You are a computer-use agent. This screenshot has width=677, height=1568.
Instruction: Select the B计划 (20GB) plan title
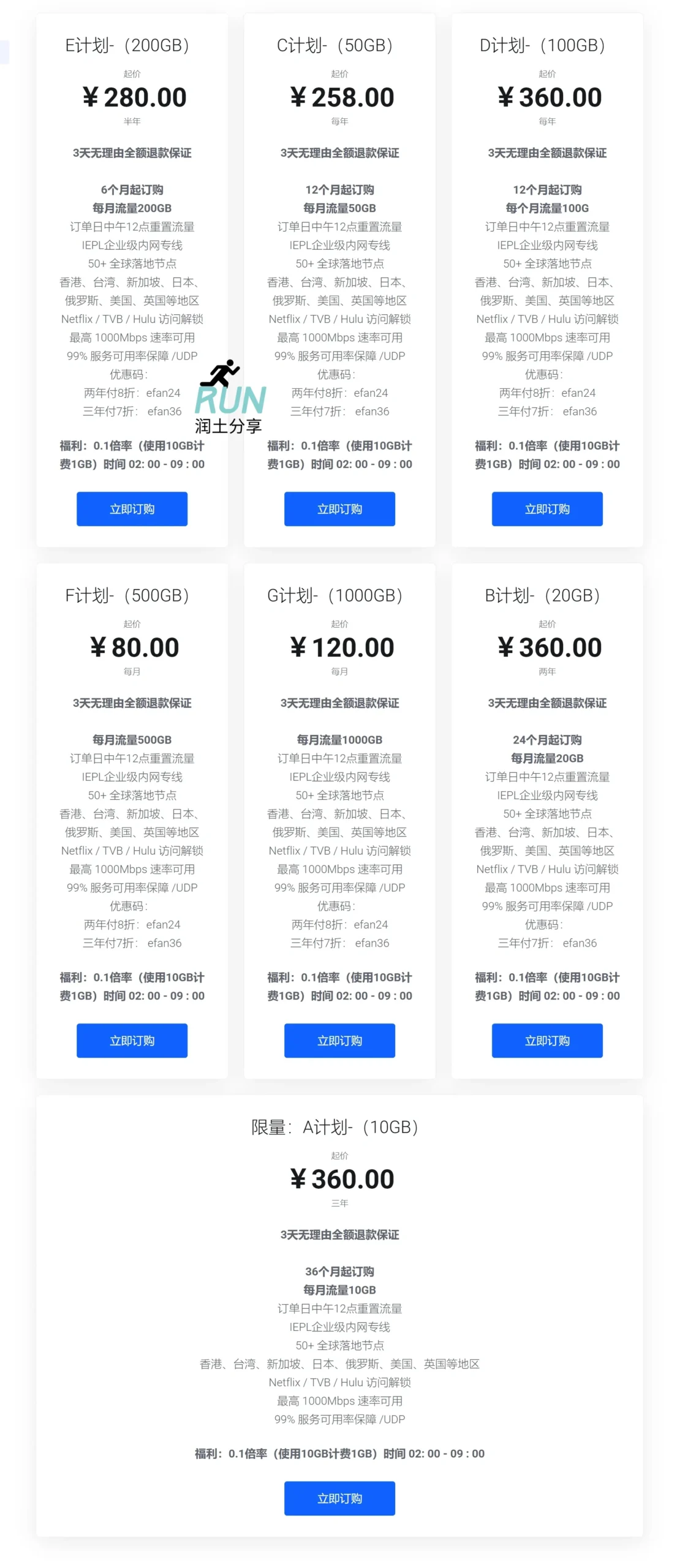click(543, 595)
